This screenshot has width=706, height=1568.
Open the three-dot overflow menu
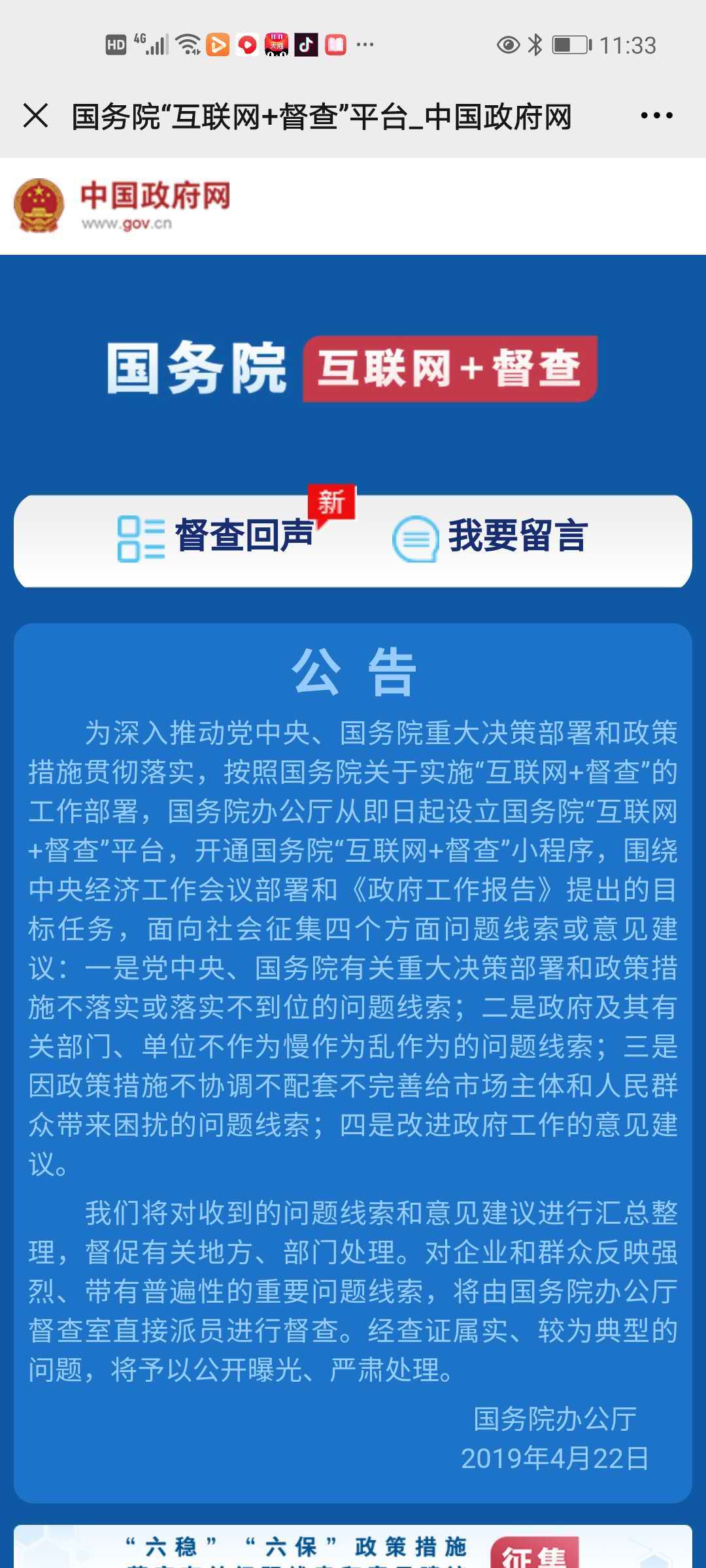(656, 116)
